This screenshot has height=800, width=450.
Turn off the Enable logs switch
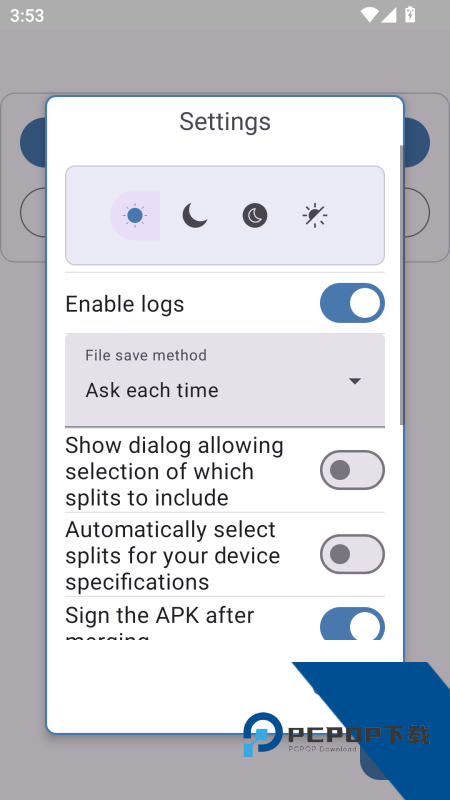[x=352, y=303]
